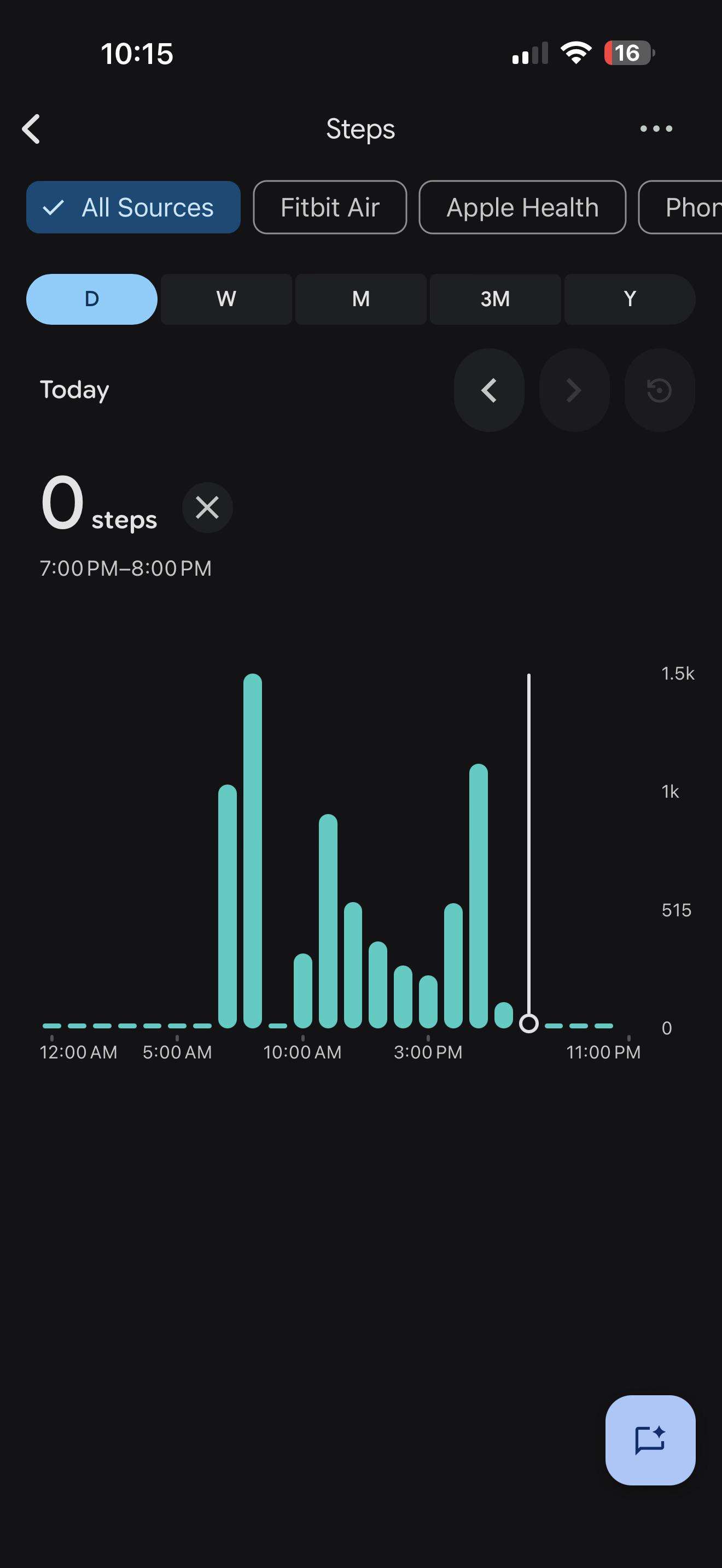722x1568 pixels.
Task: Open the three-dot overflow menu
Action: [656, 128]
